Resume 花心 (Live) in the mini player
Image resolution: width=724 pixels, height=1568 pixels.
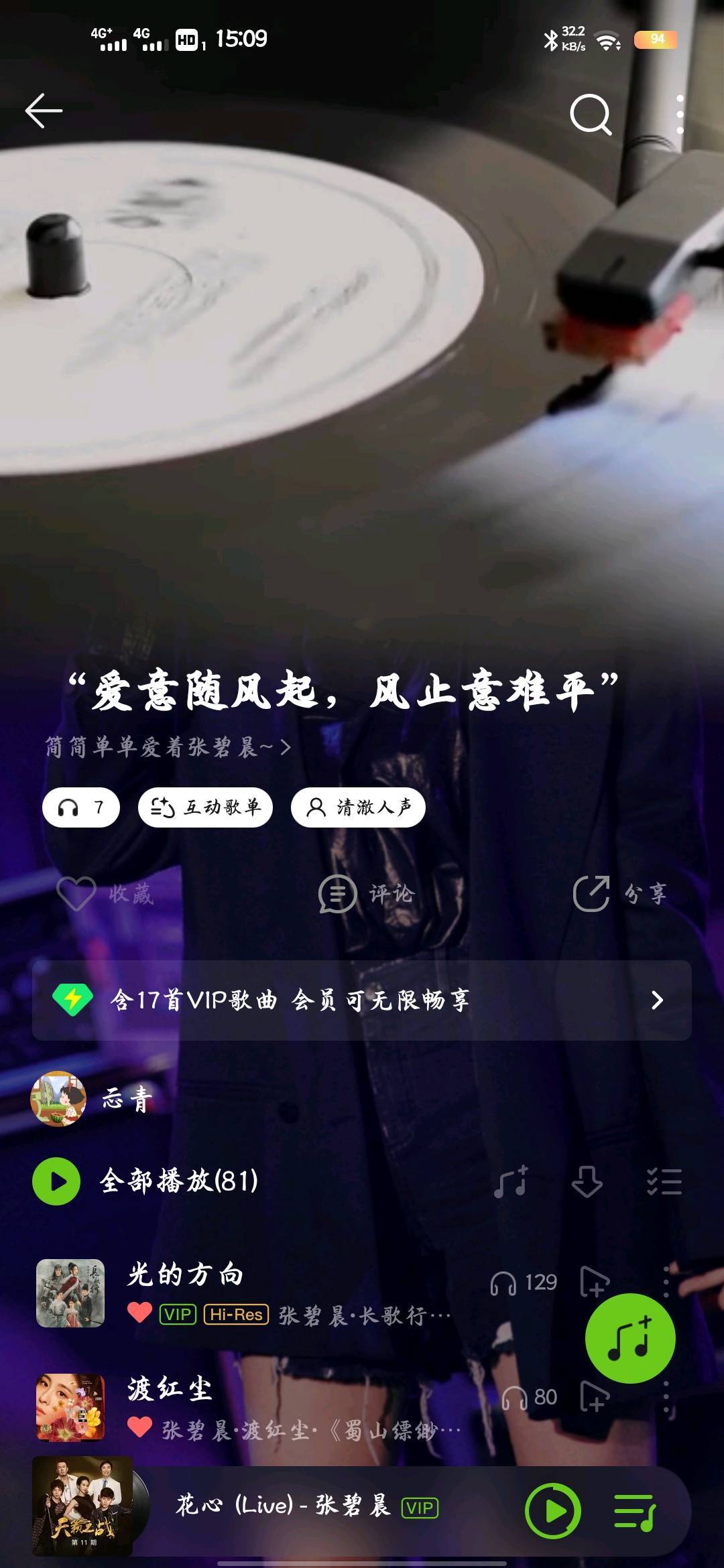click(553, 1511)
